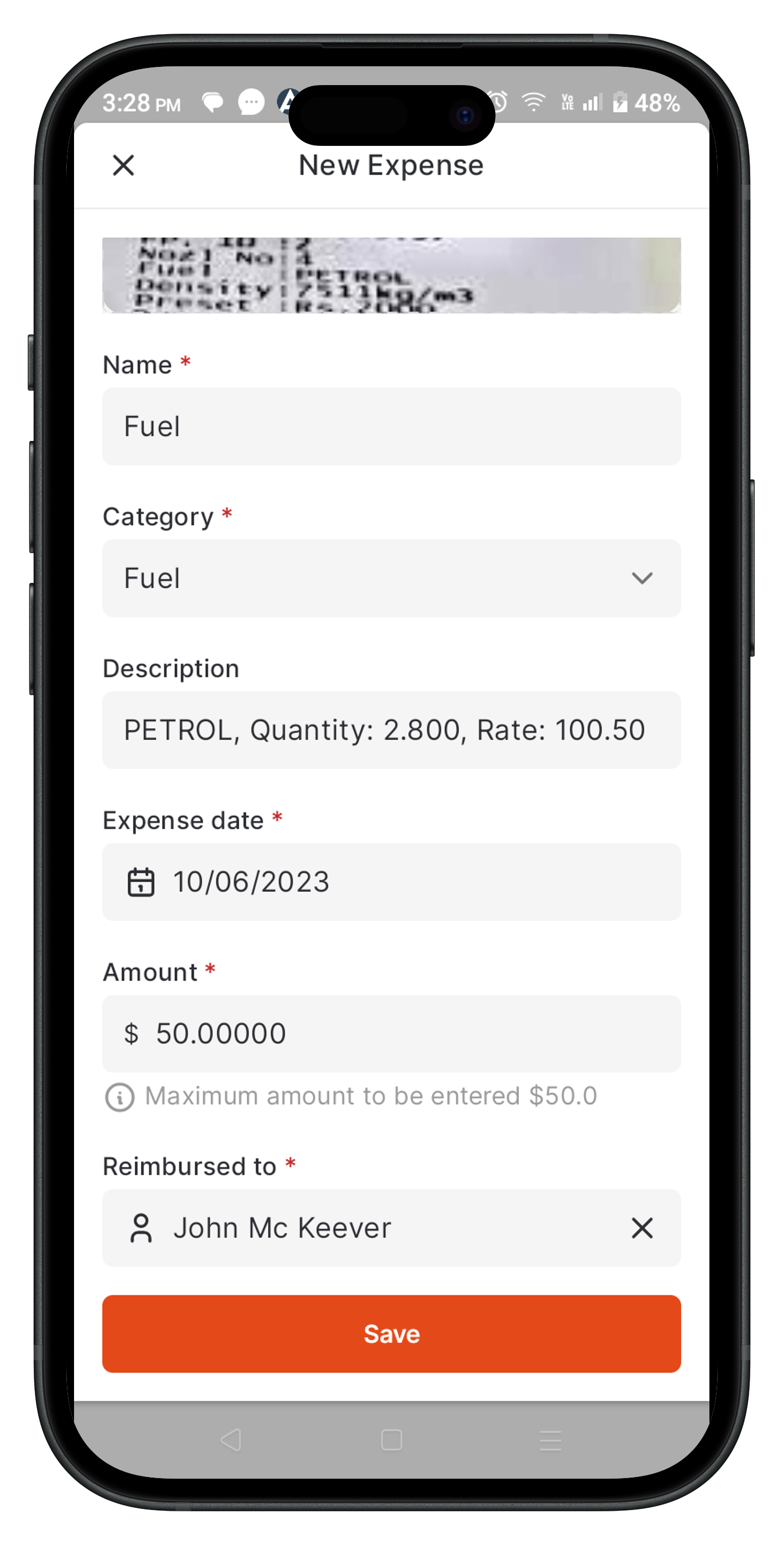
Task: Edit the Description text field
Action: [391, 730]
